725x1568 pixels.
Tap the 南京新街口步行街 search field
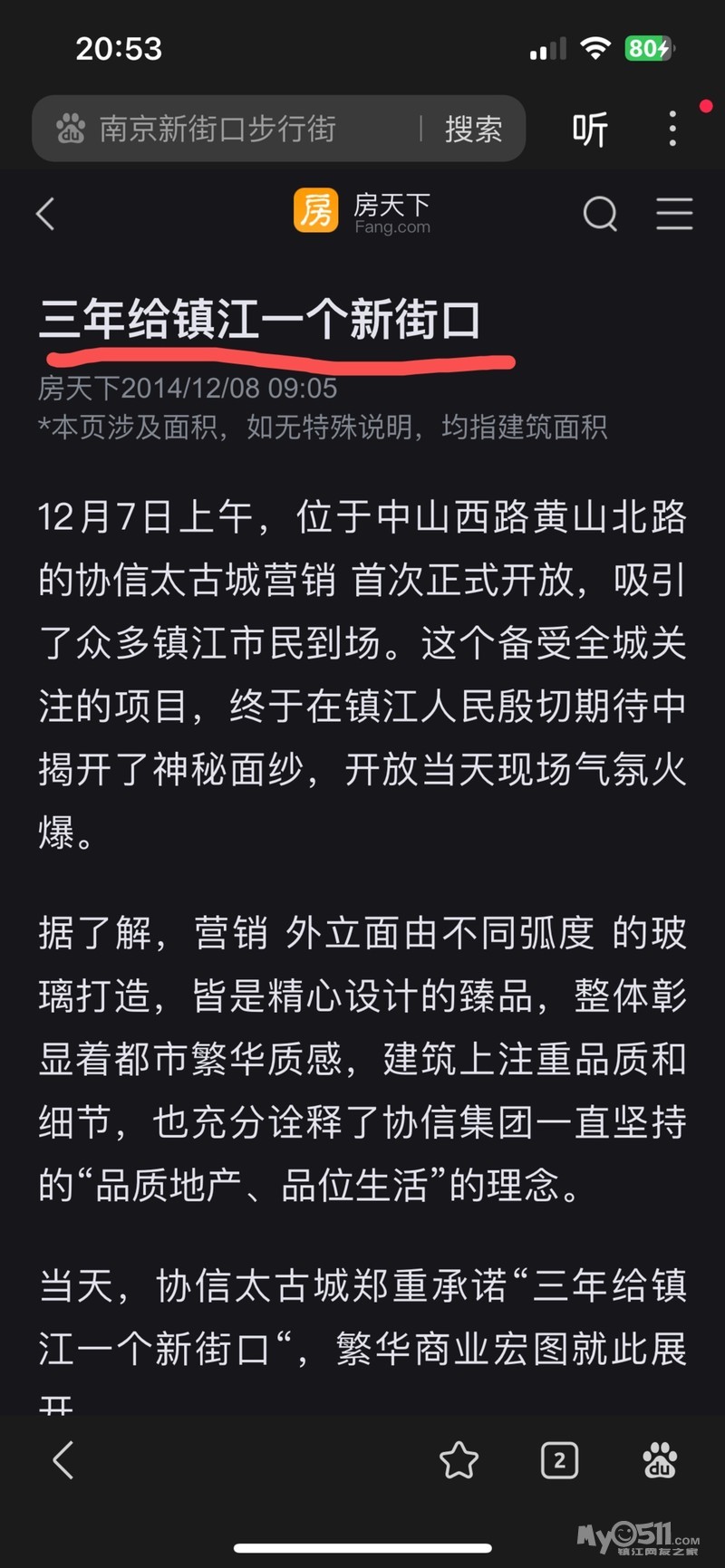(x=217, y=129)
